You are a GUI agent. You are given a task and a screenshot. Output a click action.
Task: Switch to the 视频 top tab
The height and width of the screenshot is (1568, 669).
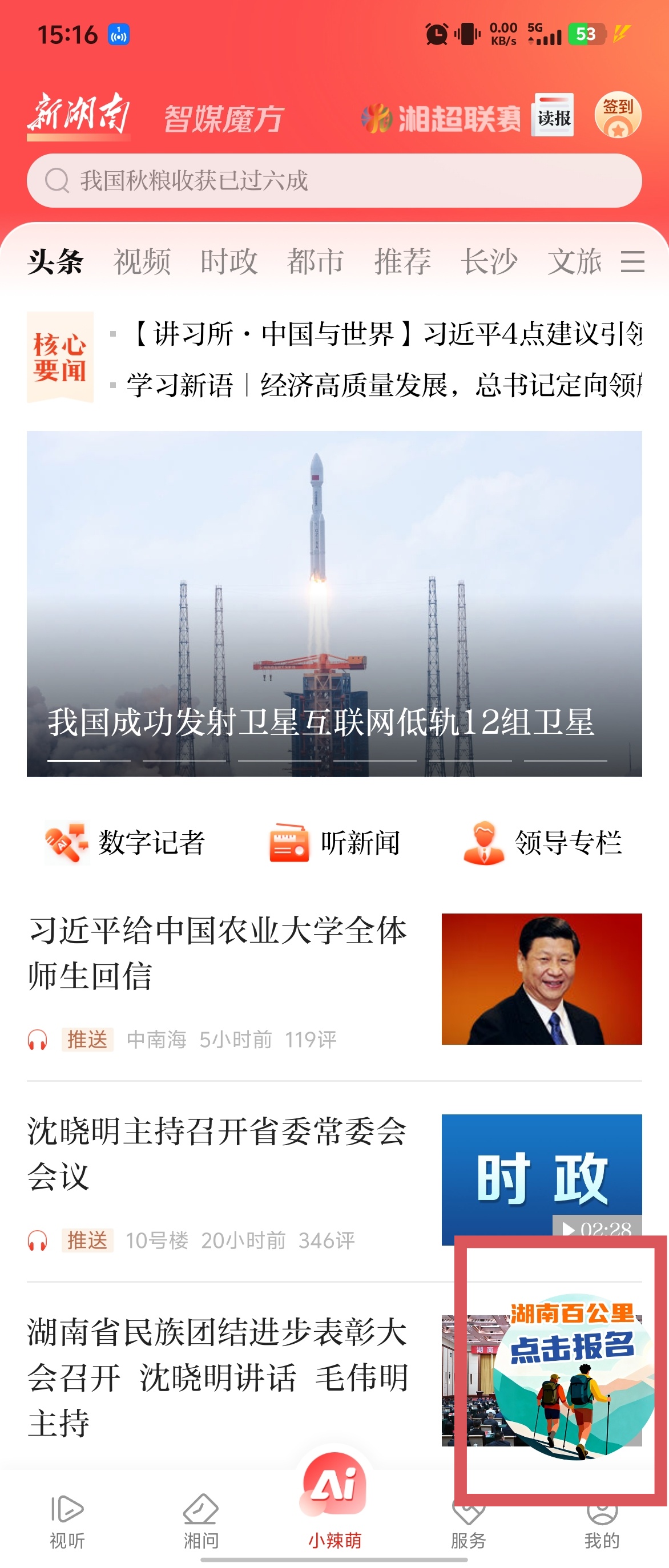pyautogui.click(x=142, y=262)
